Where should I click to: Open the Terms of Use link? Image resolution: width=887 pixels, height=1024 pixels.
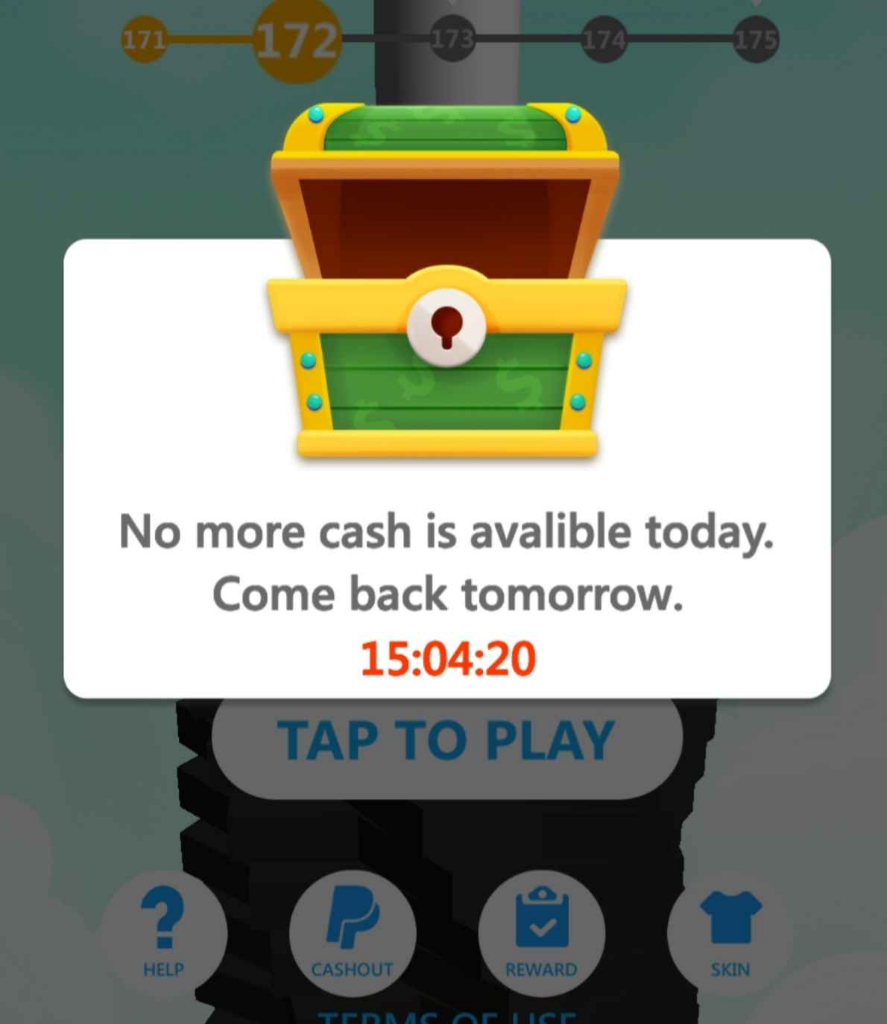[x=446, y=1017]
